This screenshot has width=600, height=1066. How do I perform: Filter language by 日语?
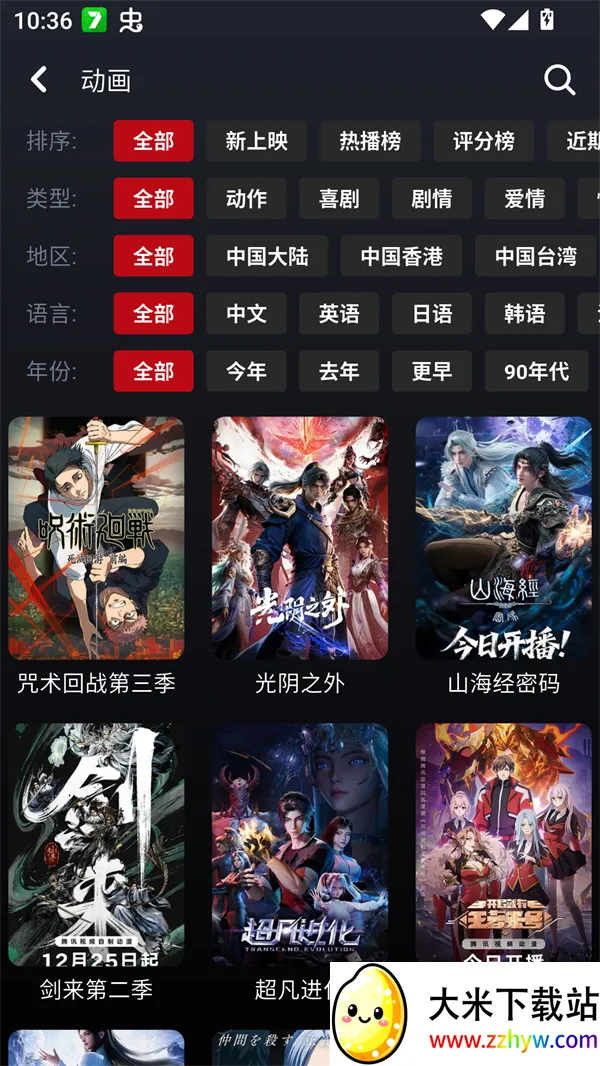(432, 314)
